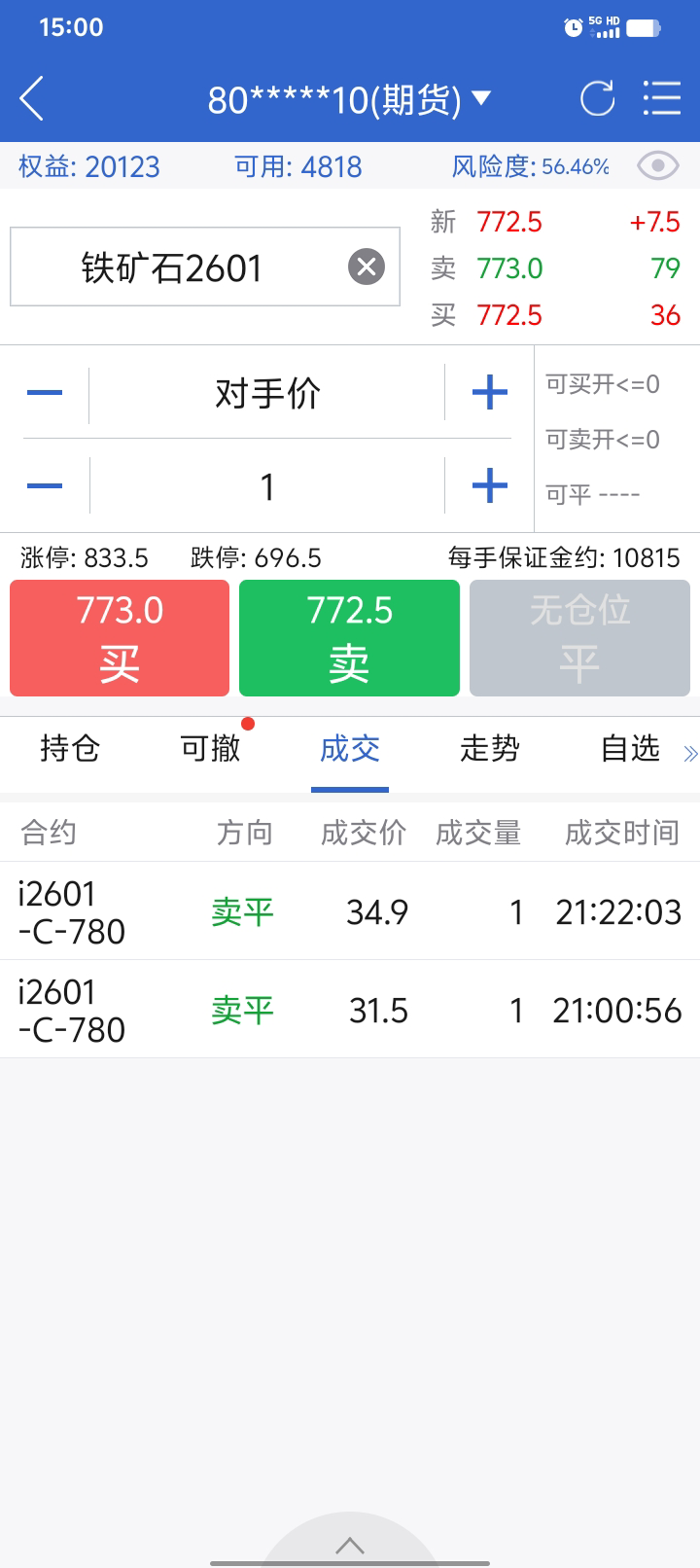
Task: Buy at 773.0 with the red 买 button
Action: [120, 638]
